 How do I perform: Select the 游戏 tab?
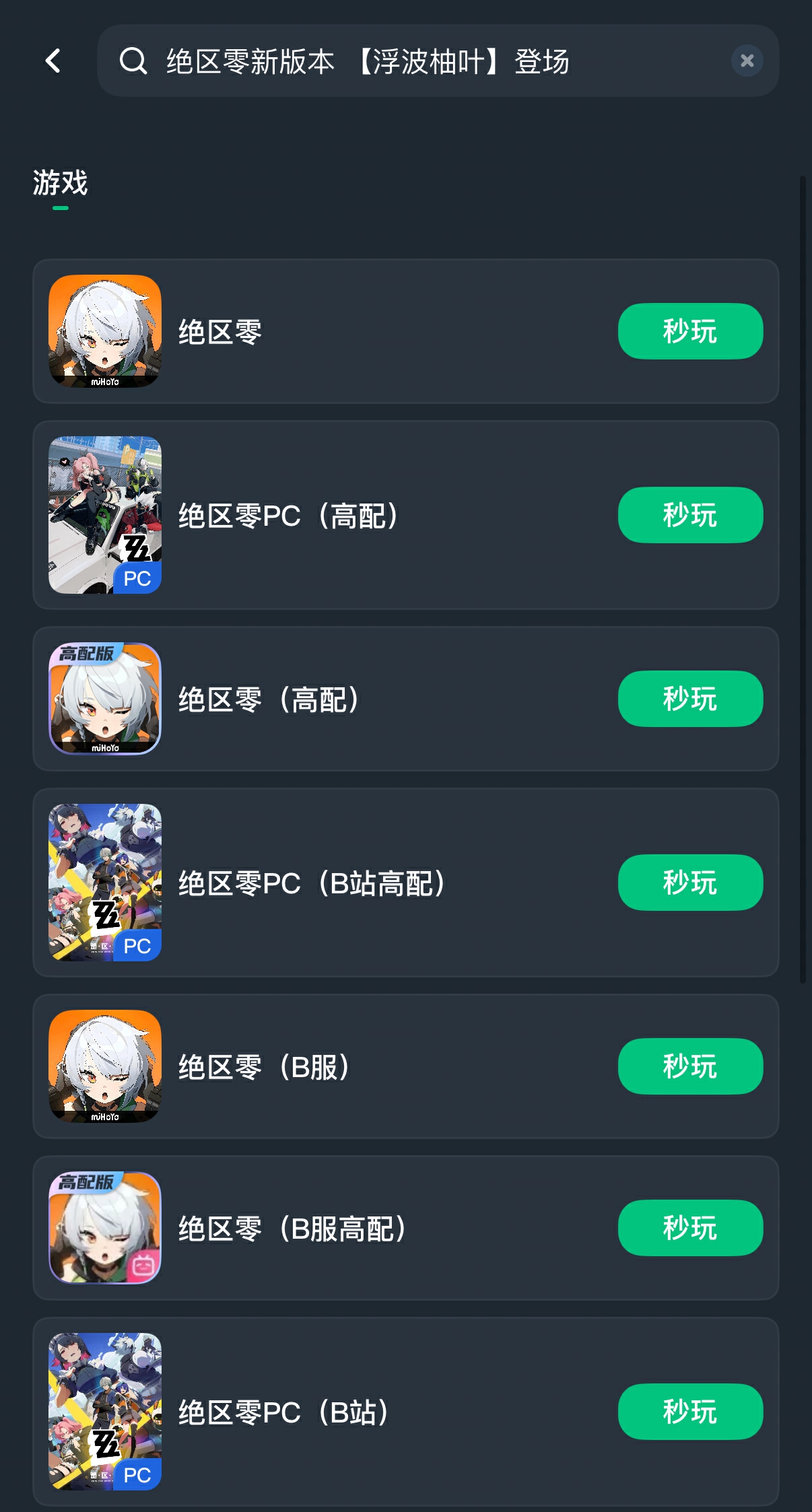click(x=61, y=183)
